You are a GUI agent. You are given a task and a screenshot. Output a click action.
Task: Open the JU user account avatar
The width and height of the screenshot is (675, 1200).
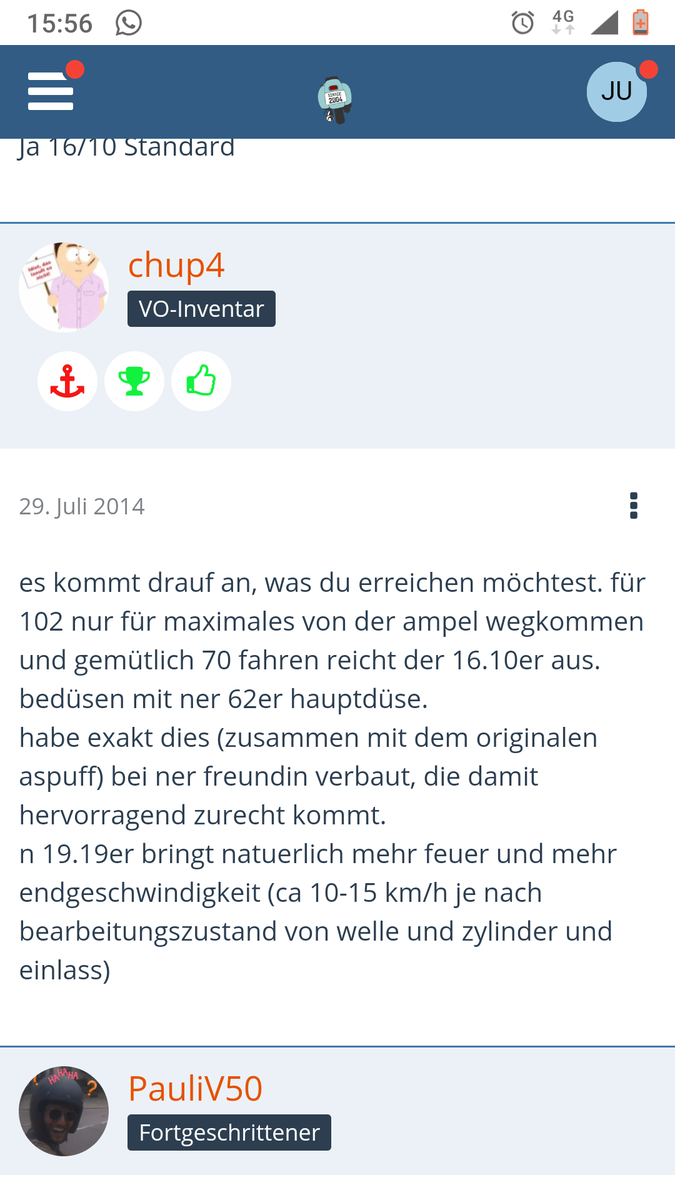616,91
